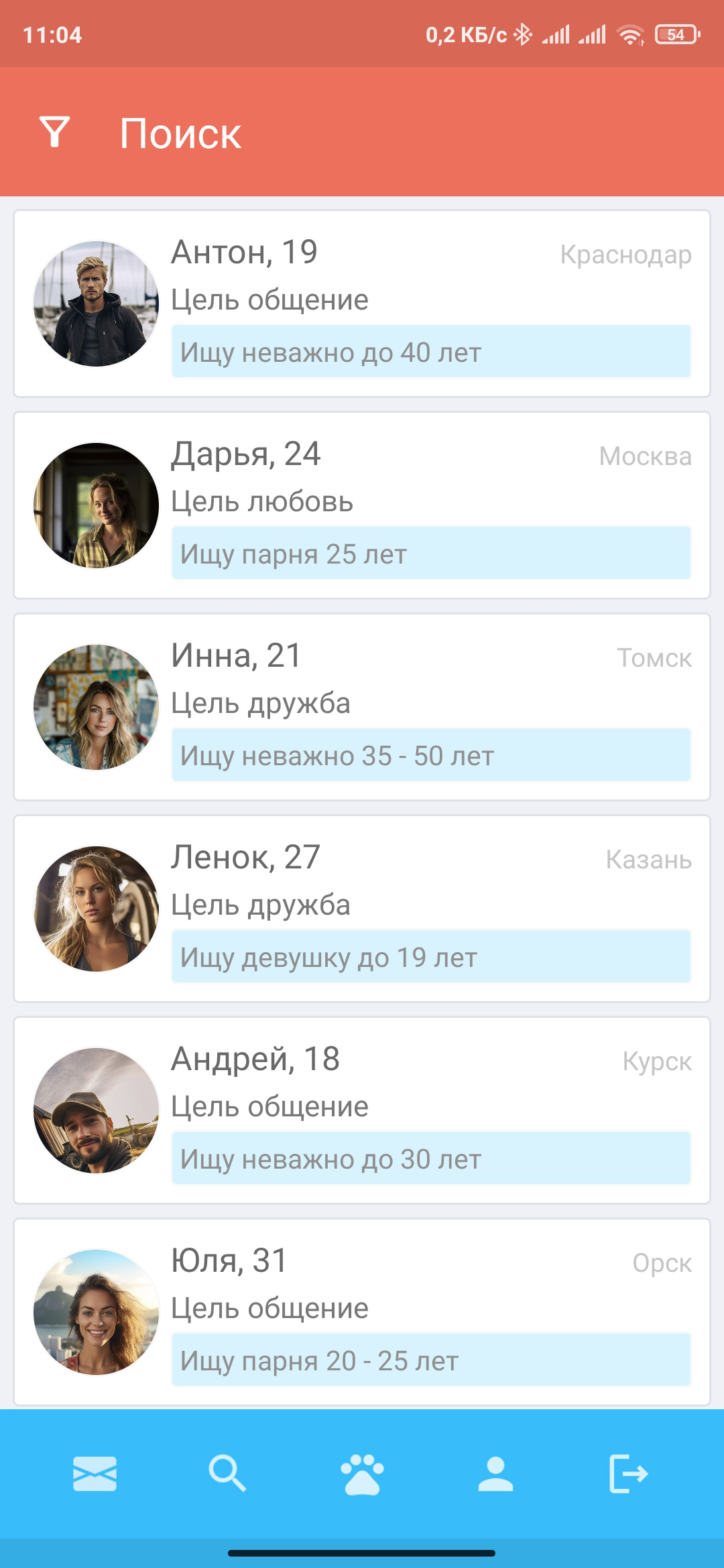This screenshot has width=724, height=1568.
Task: Open Darya's profile photo
Action: click(97, 507)
